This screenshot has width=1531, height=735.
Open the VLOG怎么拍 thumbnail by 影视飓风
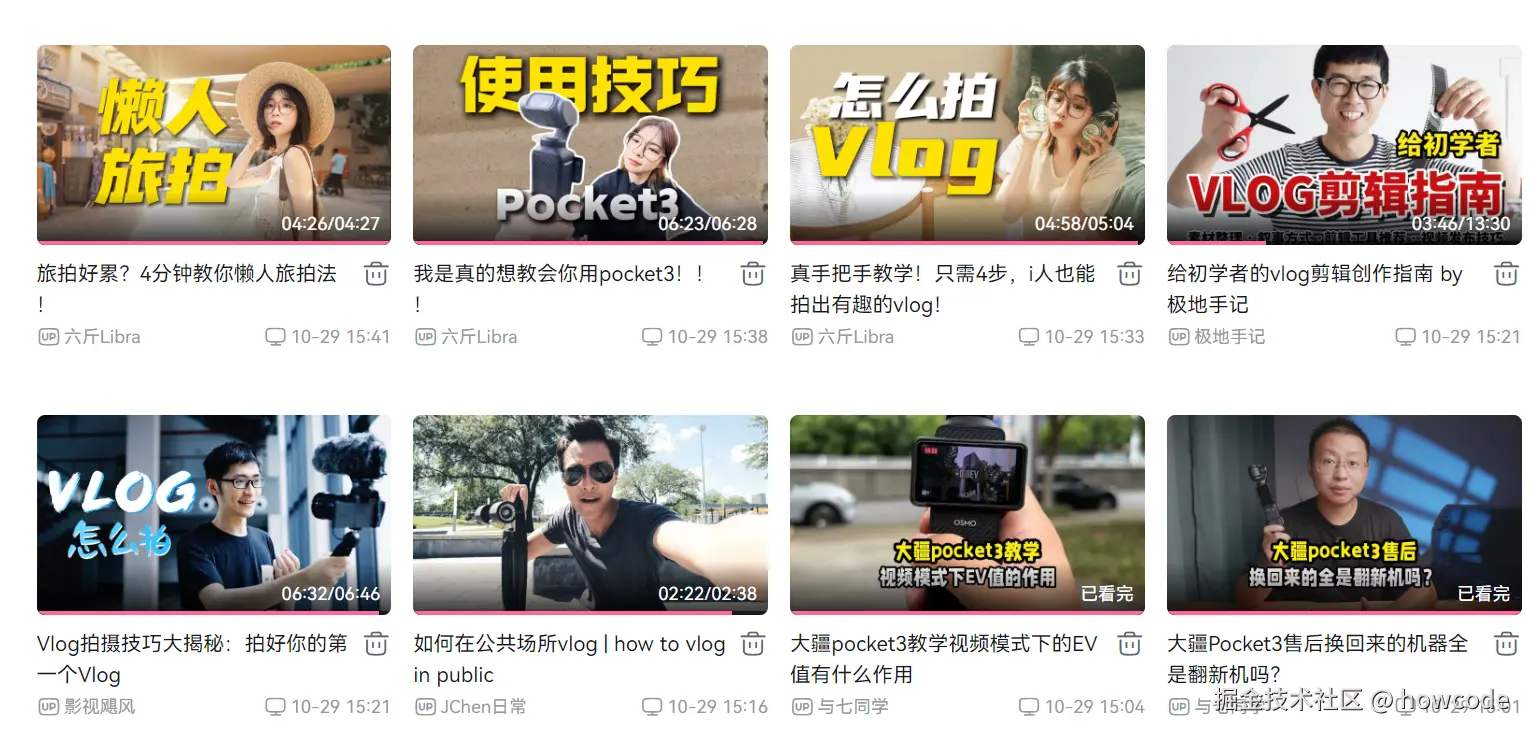213,514
